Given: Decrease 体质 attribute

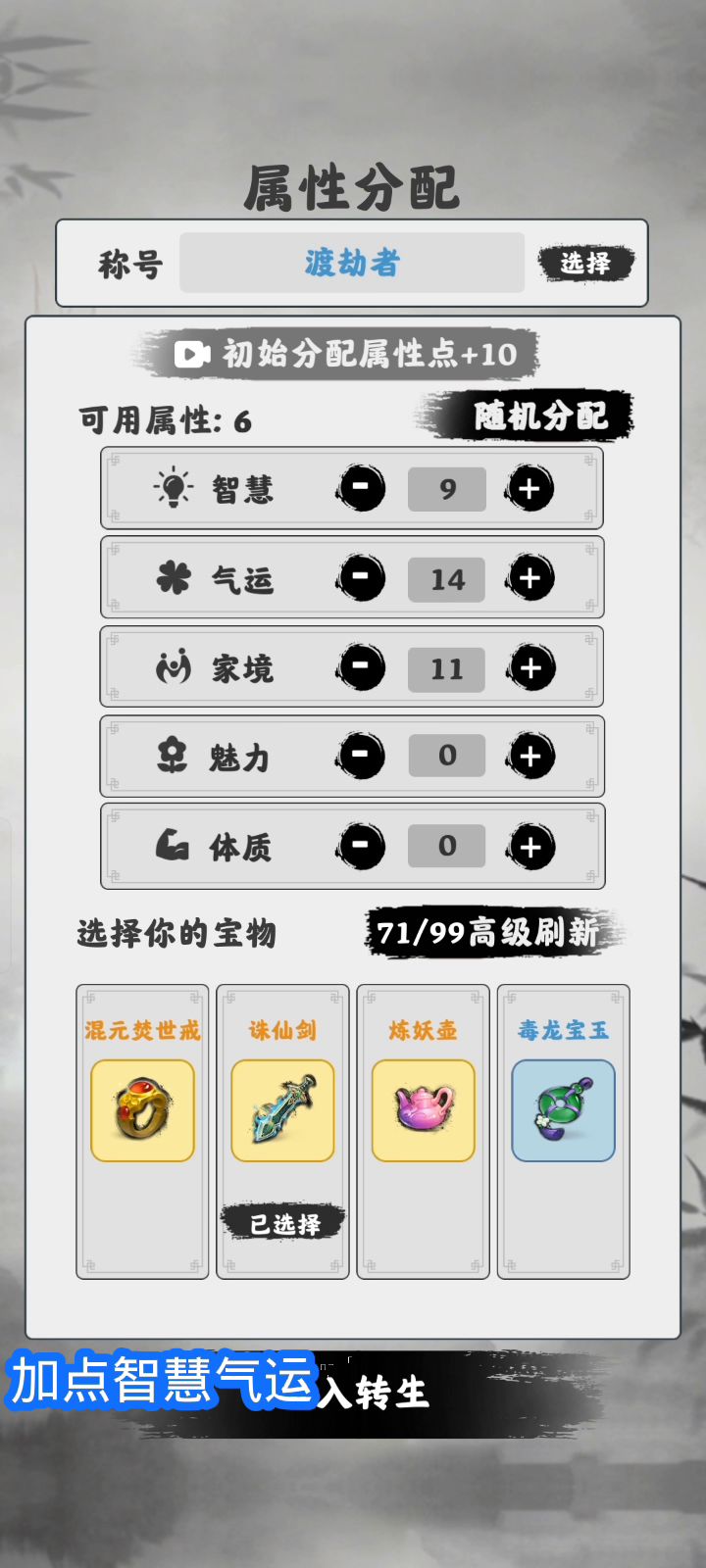Looking at the screenshot, I should [x=361, y=847].
